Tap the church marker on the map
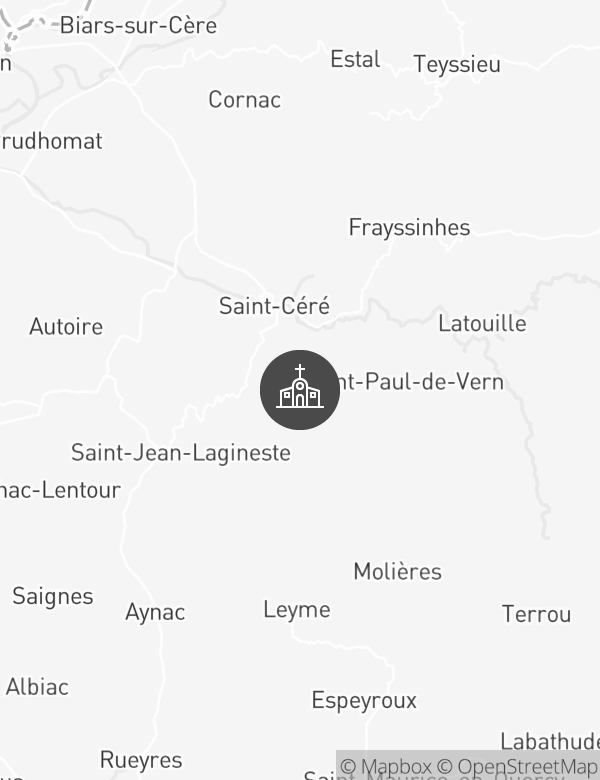600x780 pixels. 300,390
